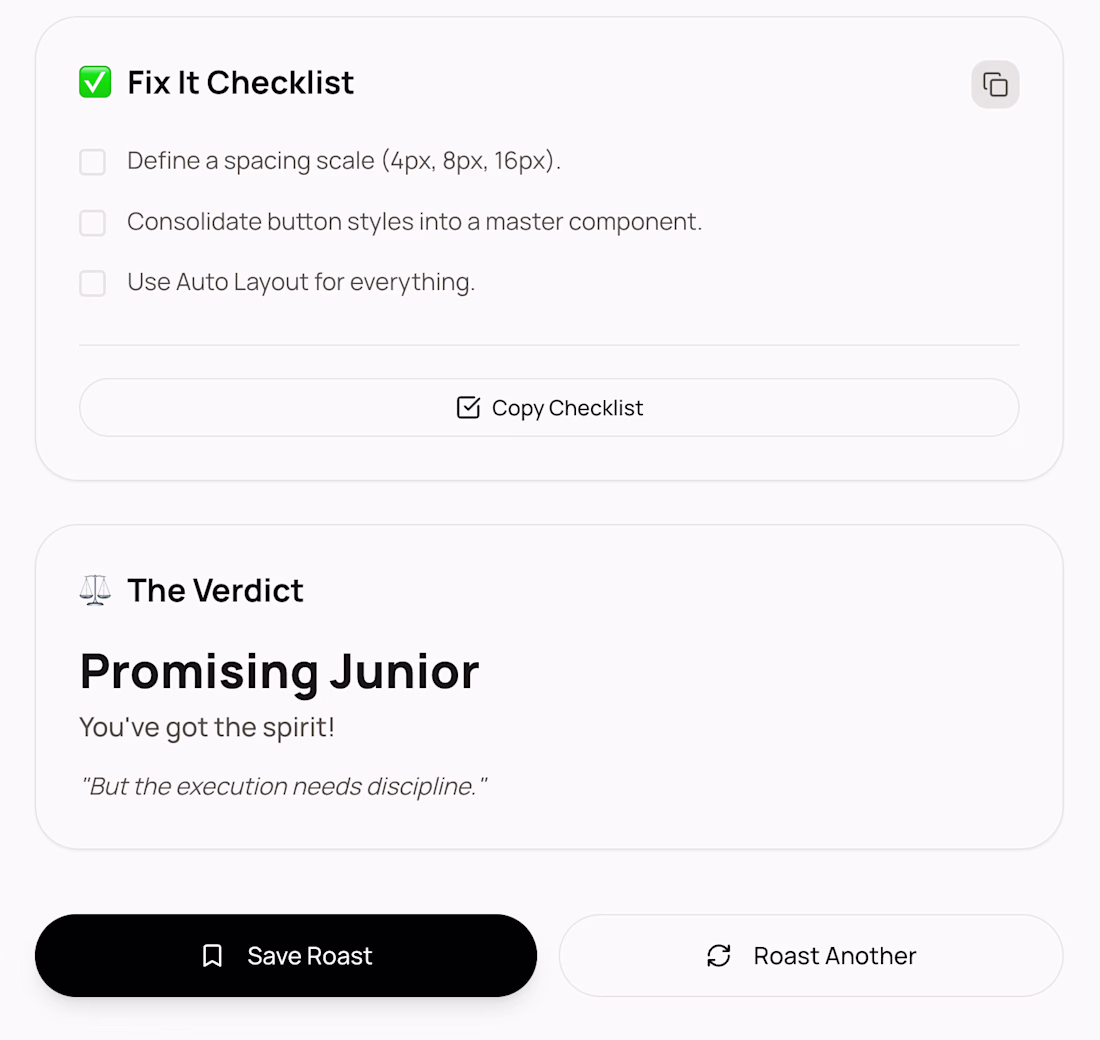
Task: Tick Consolidate button styles checkbox
Action: (93, 223)
